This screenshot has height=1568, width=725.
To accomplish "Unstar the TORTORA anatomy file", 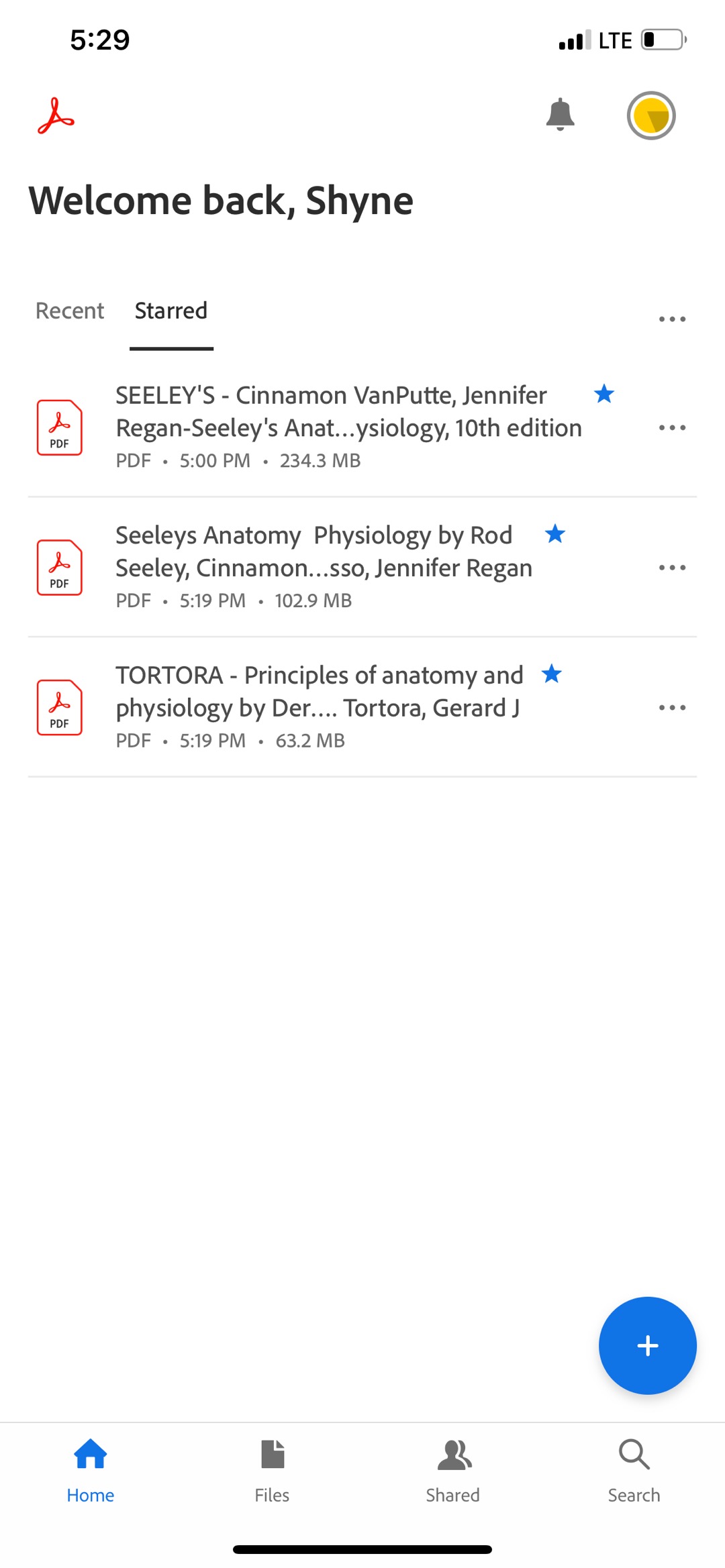I will tap(552, 674).
